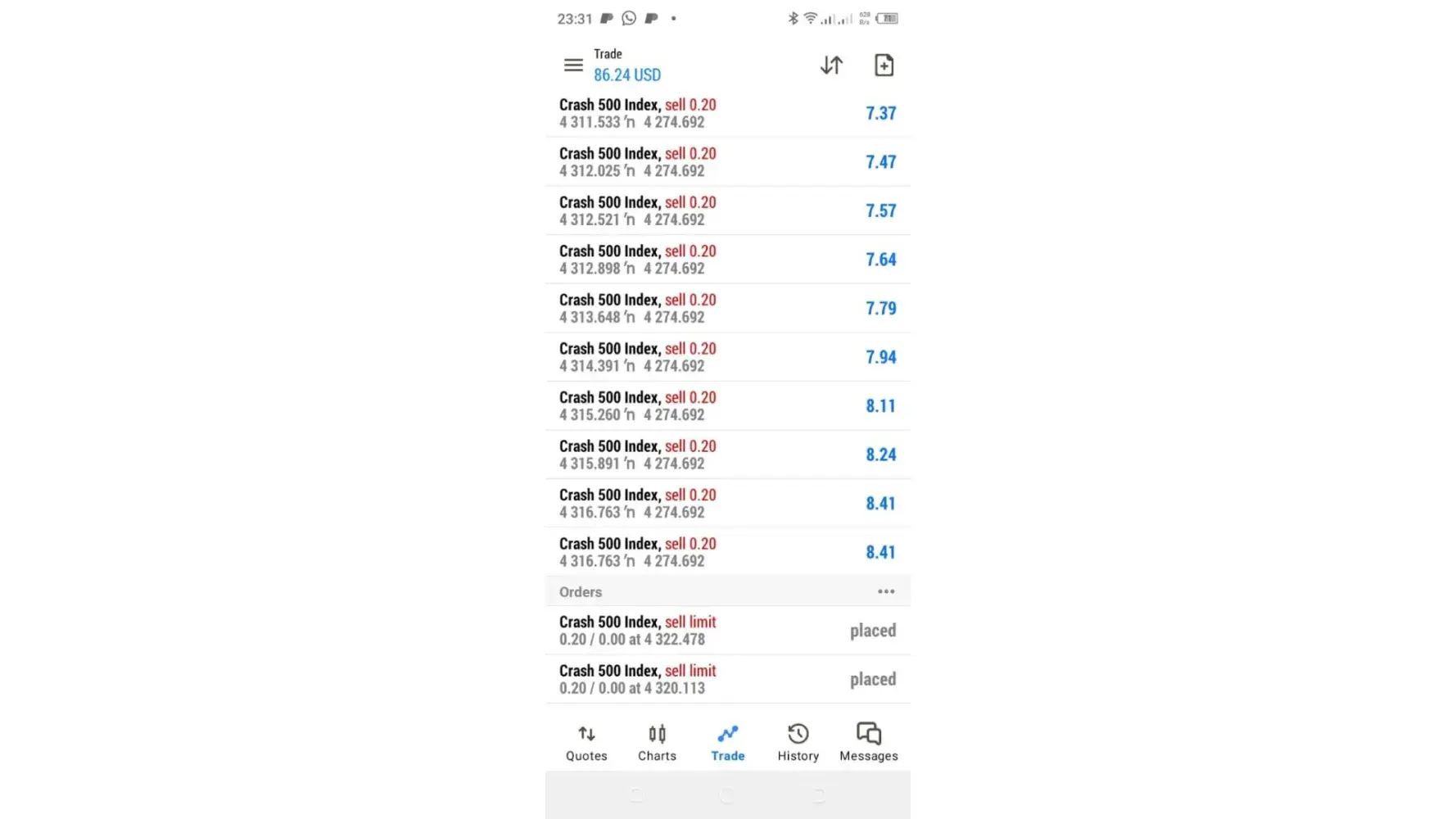Open the position with profit 7.94
This screenshot has height=819, width=1456.
(x=727, y=357)
